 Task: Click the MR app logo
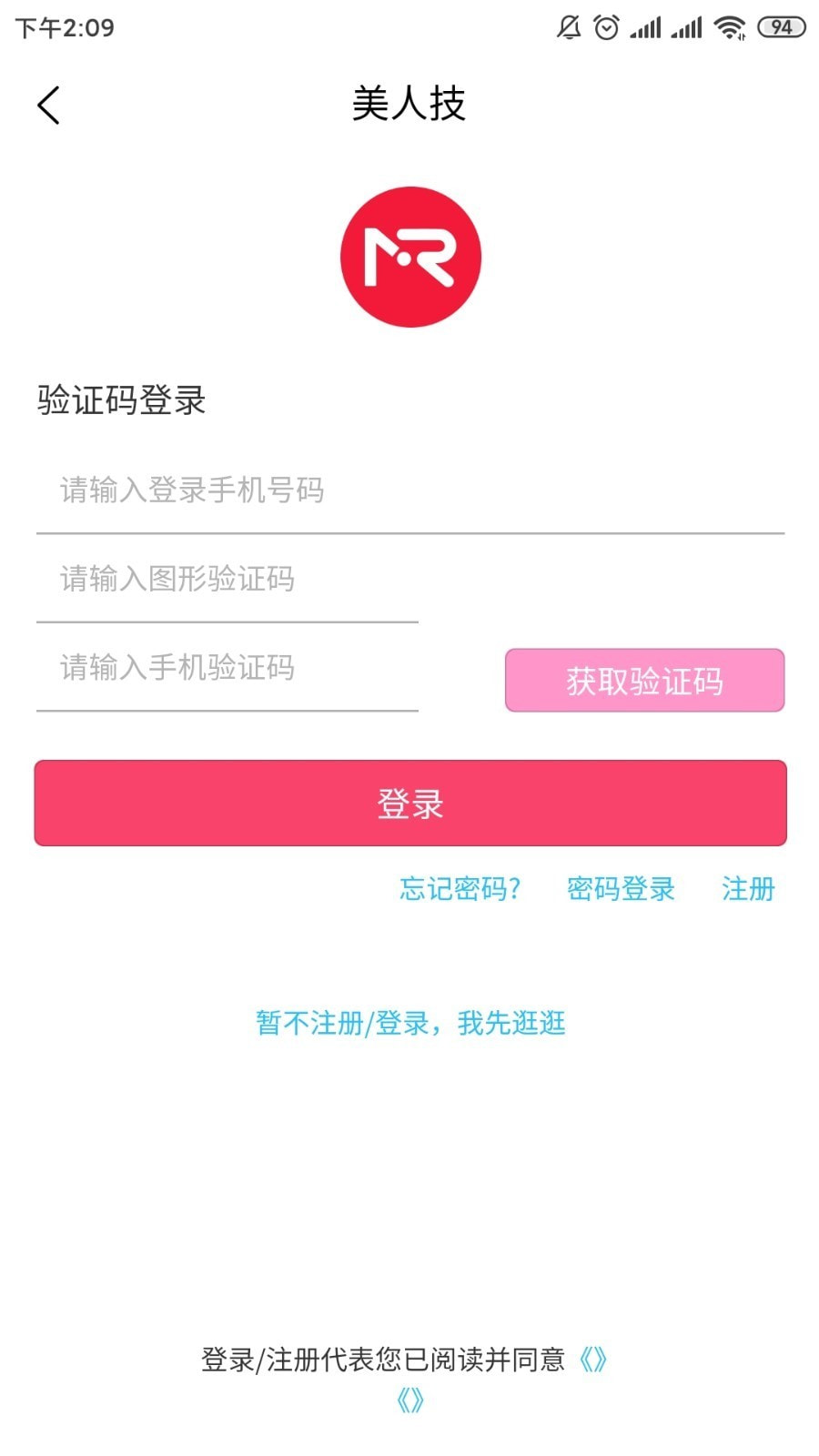[x=410, y=257]
